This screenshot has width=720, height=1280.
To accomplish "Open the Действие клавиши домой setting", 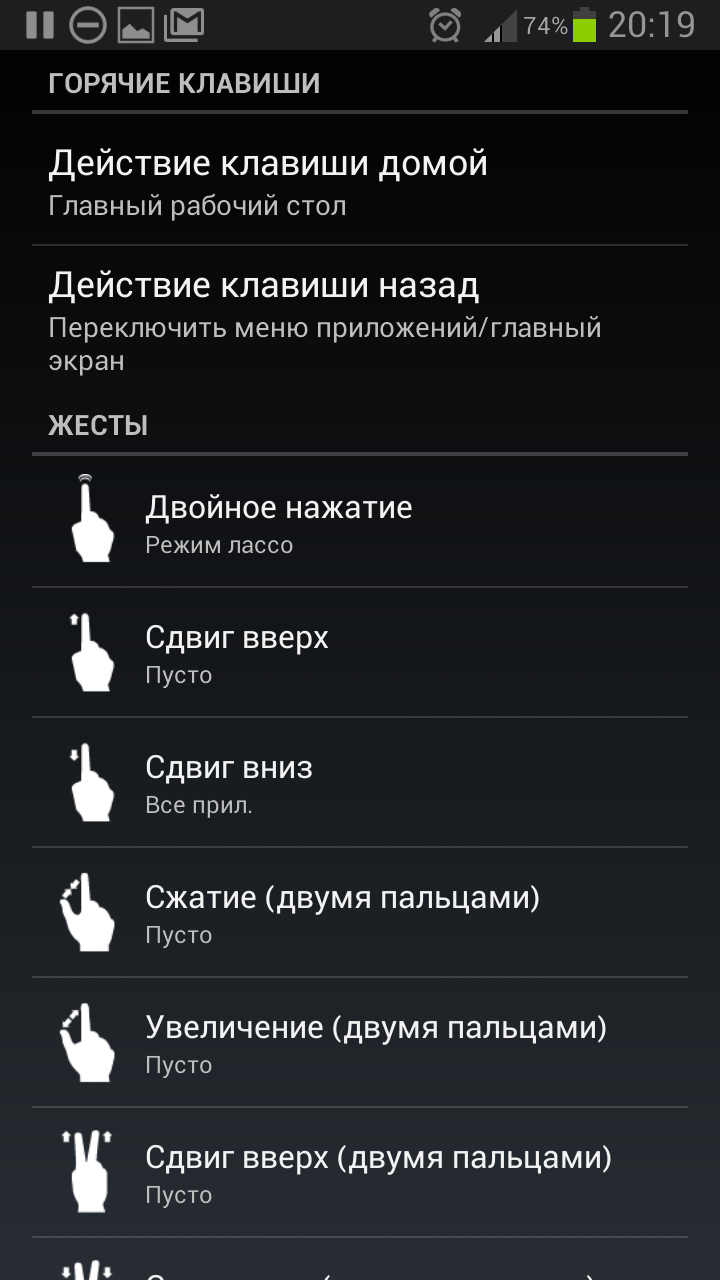I will click(x=360, y=183).
